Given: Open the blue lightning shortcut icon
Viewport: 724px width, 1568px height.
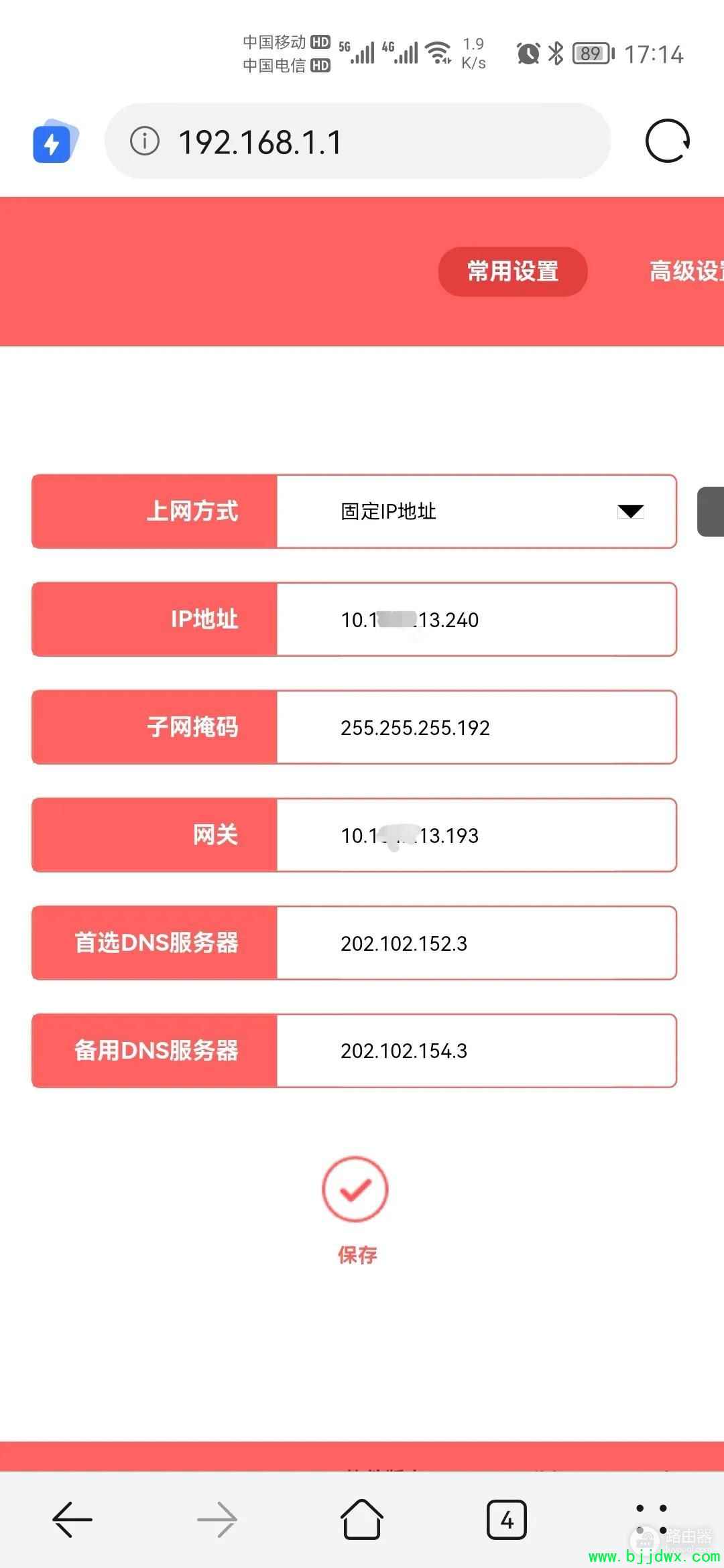Looking at the screenshot, I should coord(55,141).
